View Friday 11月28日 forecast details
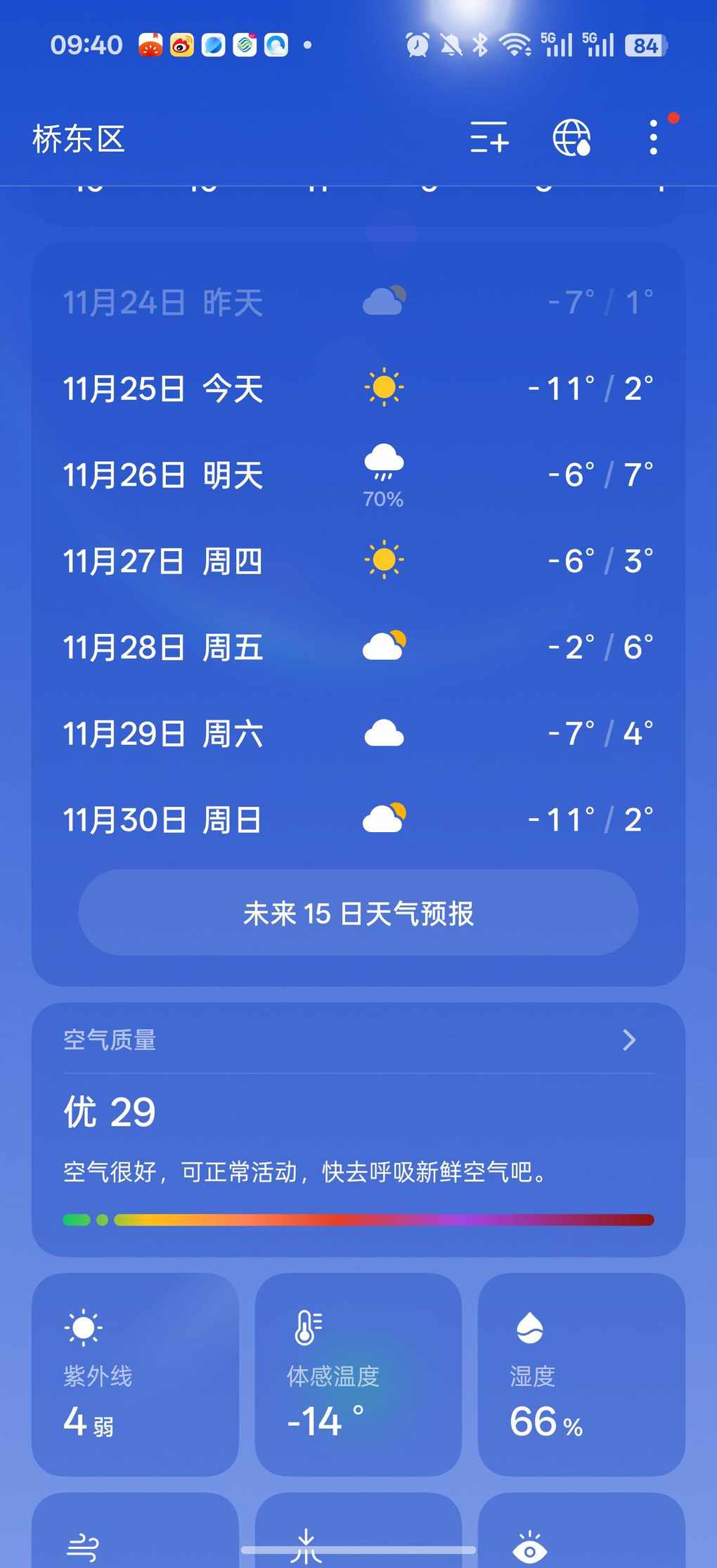Image resolution: width=717 pixels, height=1568 pixels. click(x=358, y=647)
